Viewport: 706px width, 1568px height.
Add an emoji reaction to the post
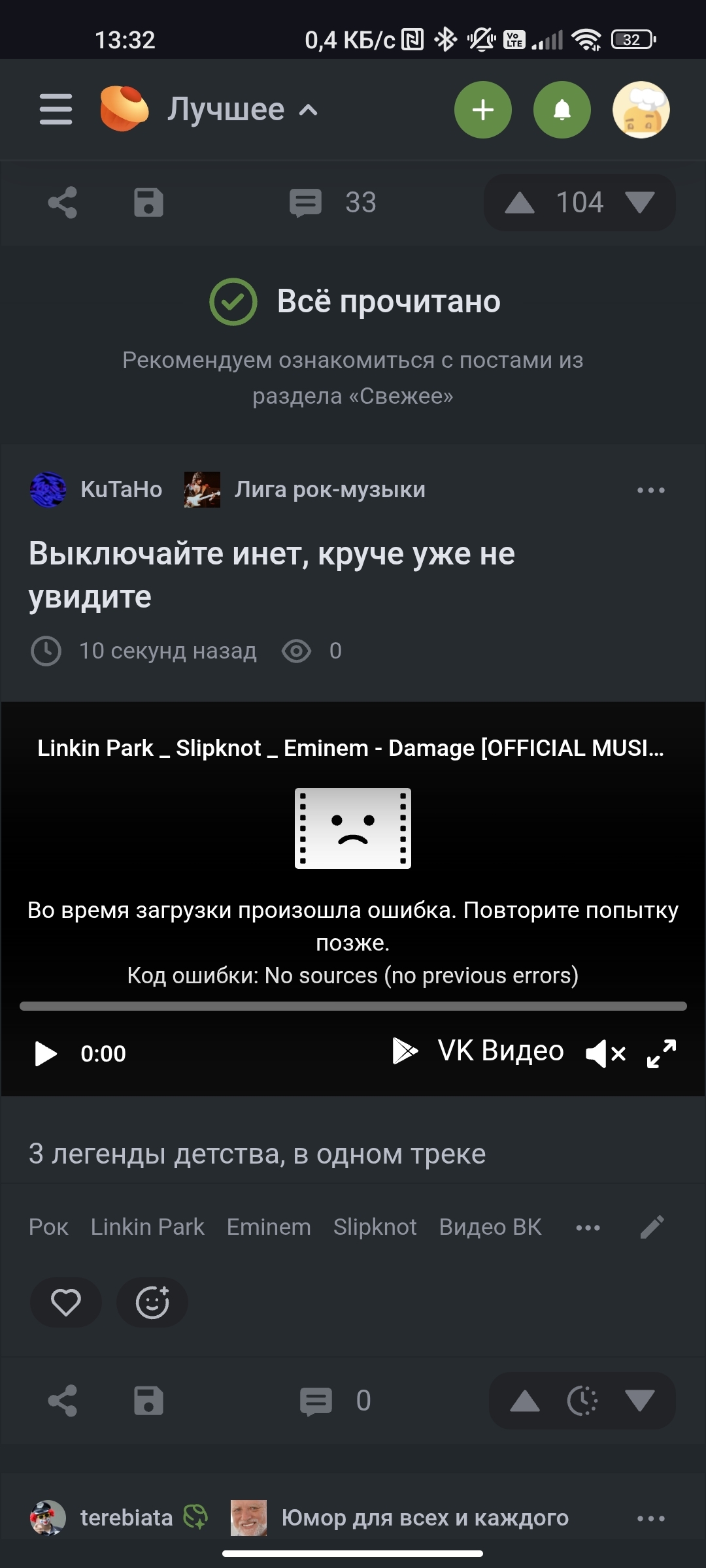(152, 1302)
